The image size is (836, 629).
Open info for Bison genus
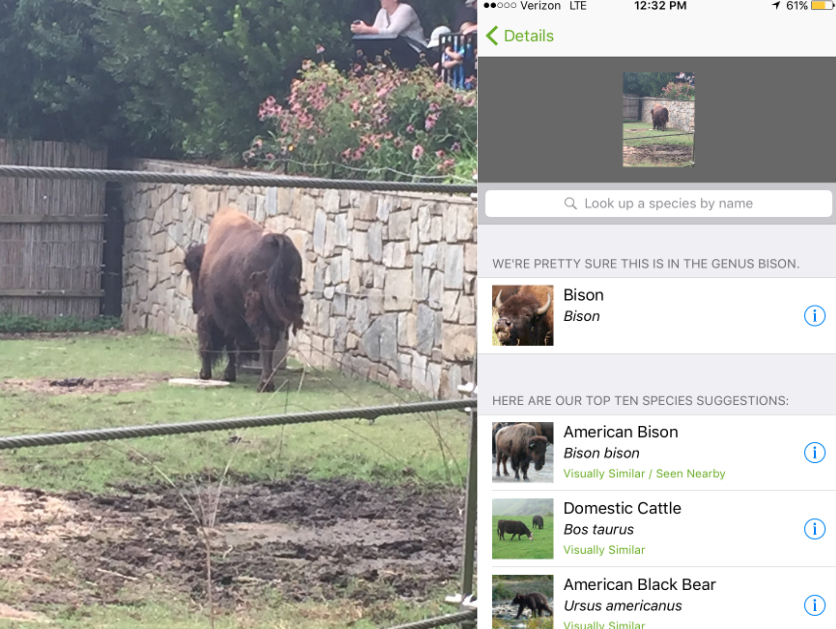(x=814, y=316)
